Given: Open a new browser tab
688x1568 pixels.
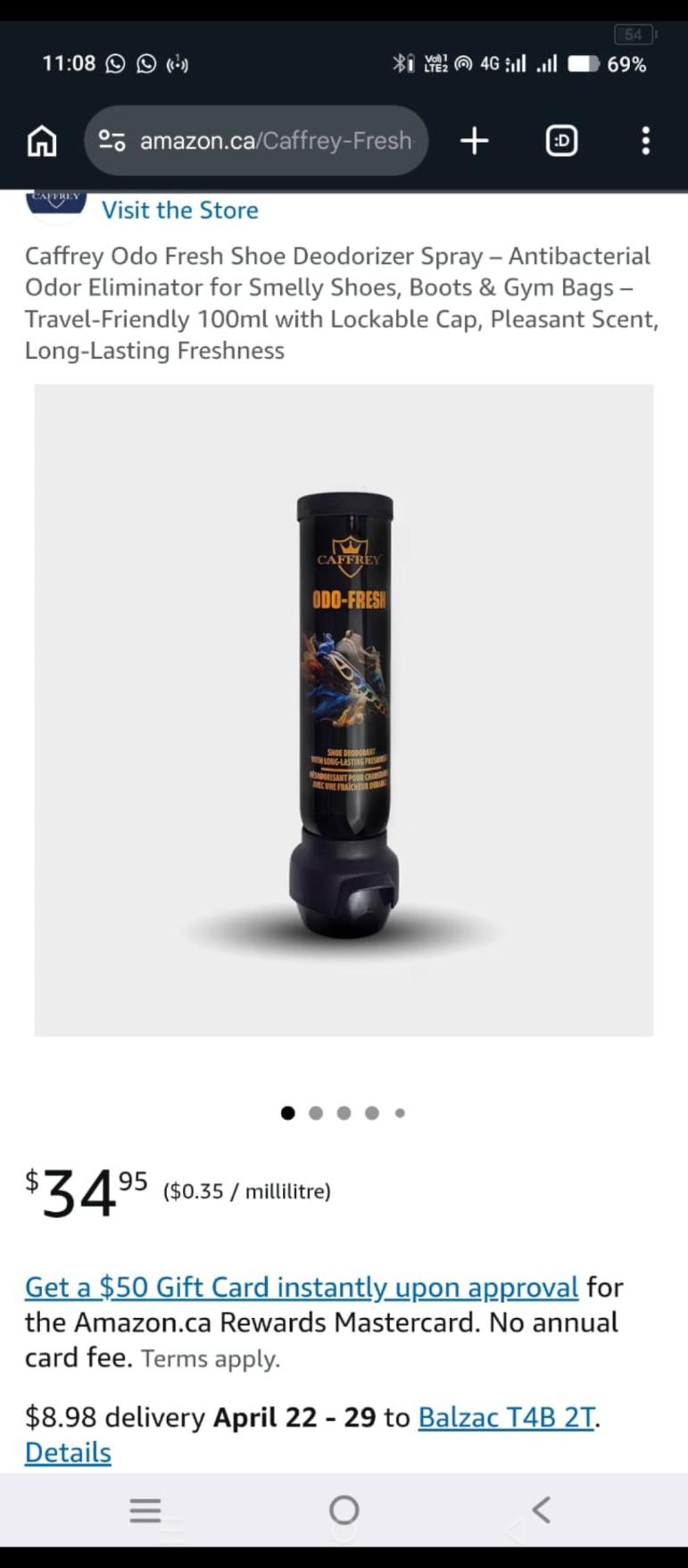Looking at the screenshot, I should click(474, 141).
